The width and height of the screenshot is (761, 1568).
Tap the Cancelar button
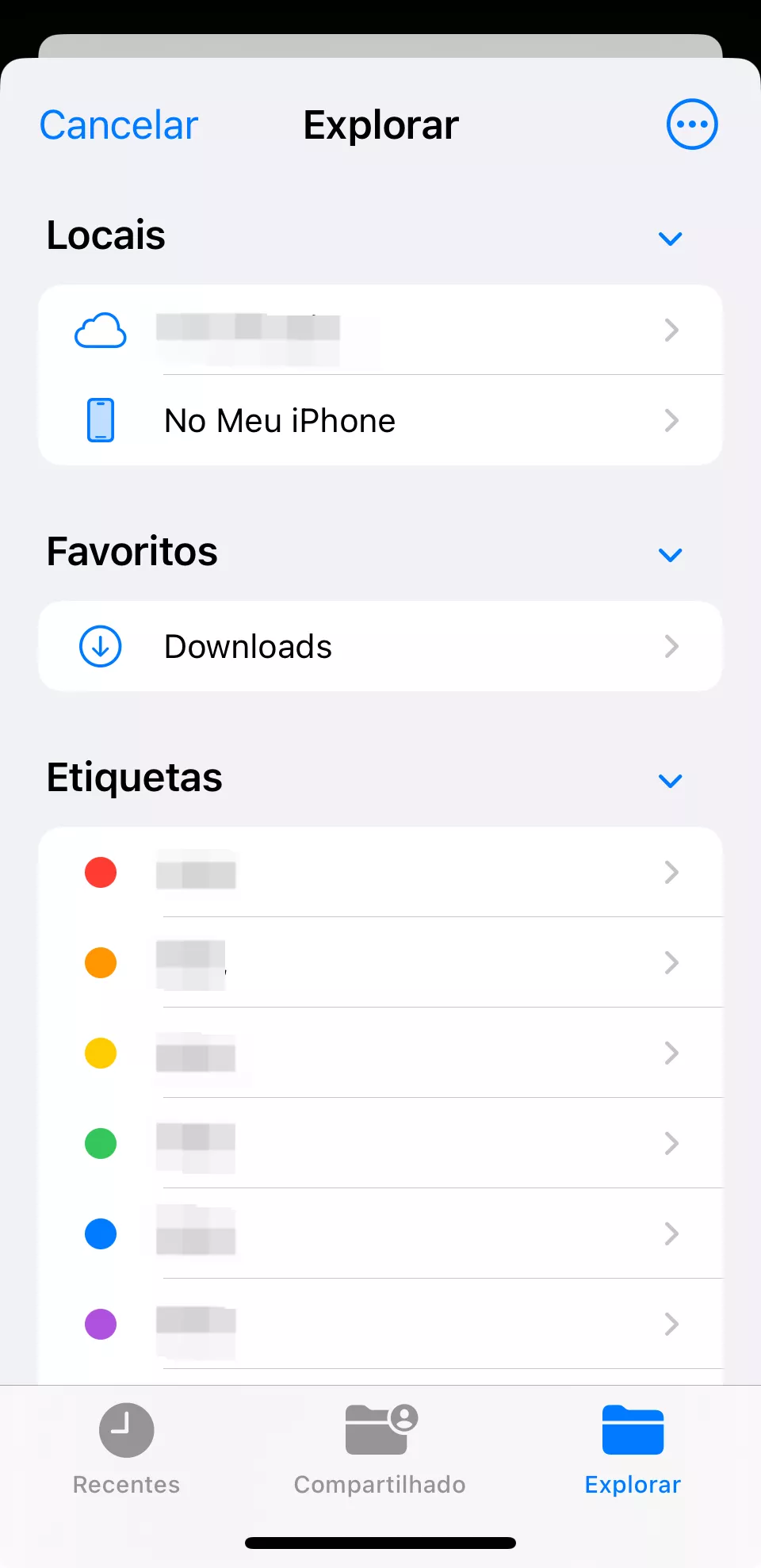tap(118, 124)
